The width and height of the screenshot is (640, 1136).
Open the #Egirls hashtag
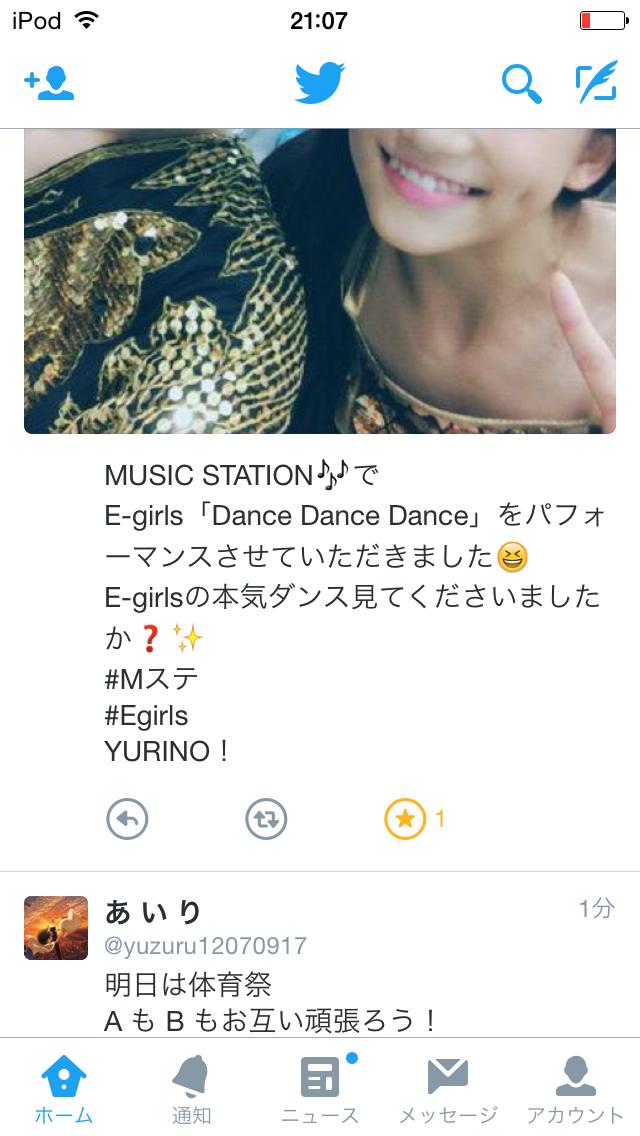click(146, 715)
